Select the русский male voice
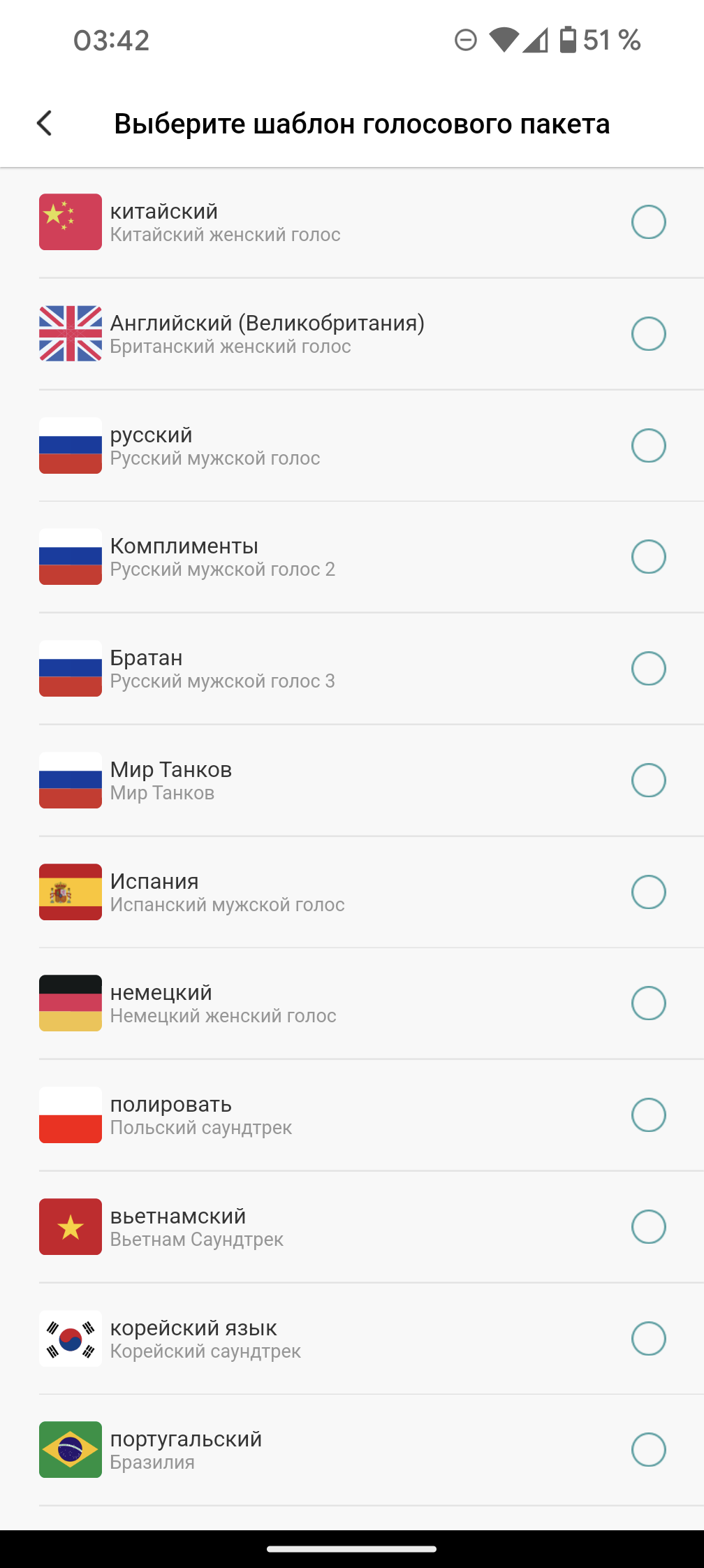 pos(648,446)
